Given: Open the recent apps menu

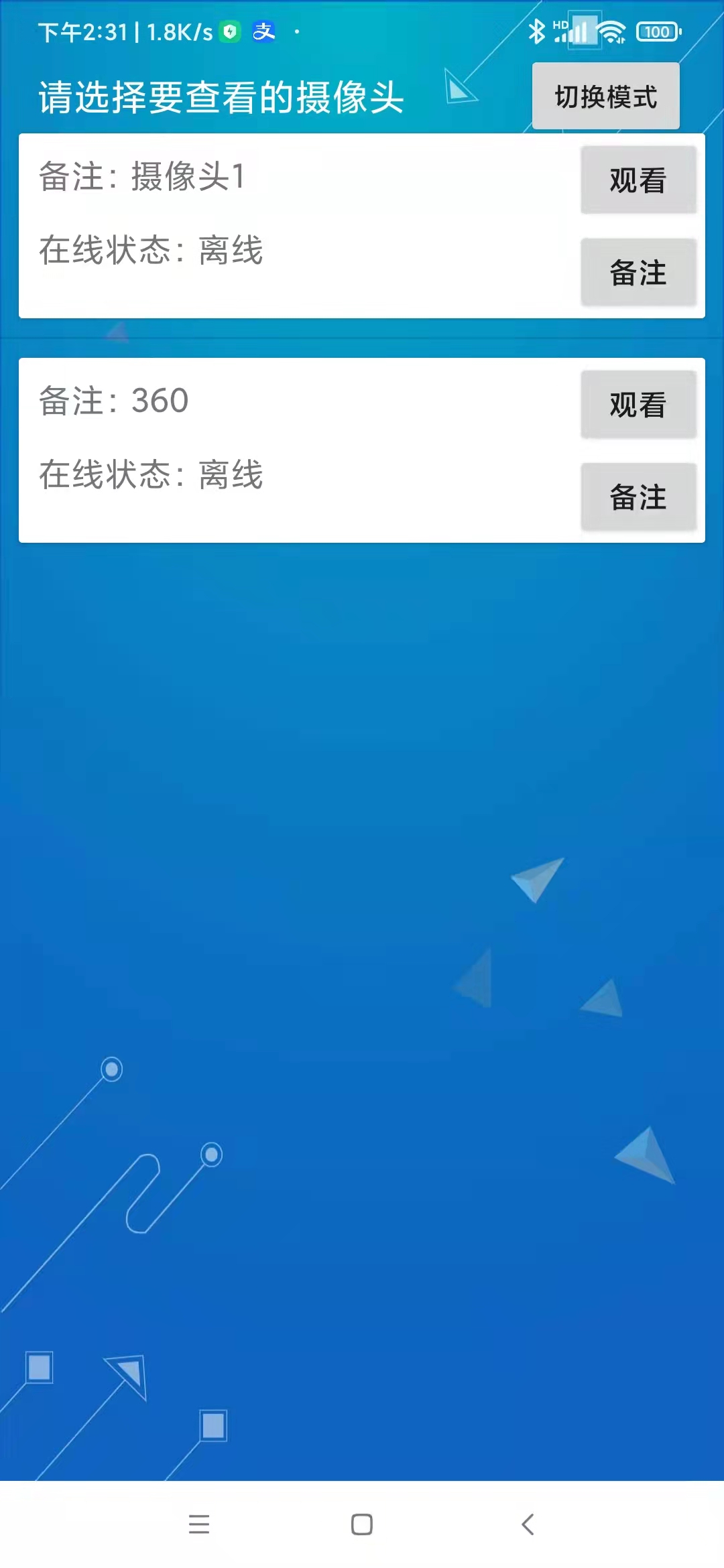Looking at the screenshot, I should (x=199, y=1524).
